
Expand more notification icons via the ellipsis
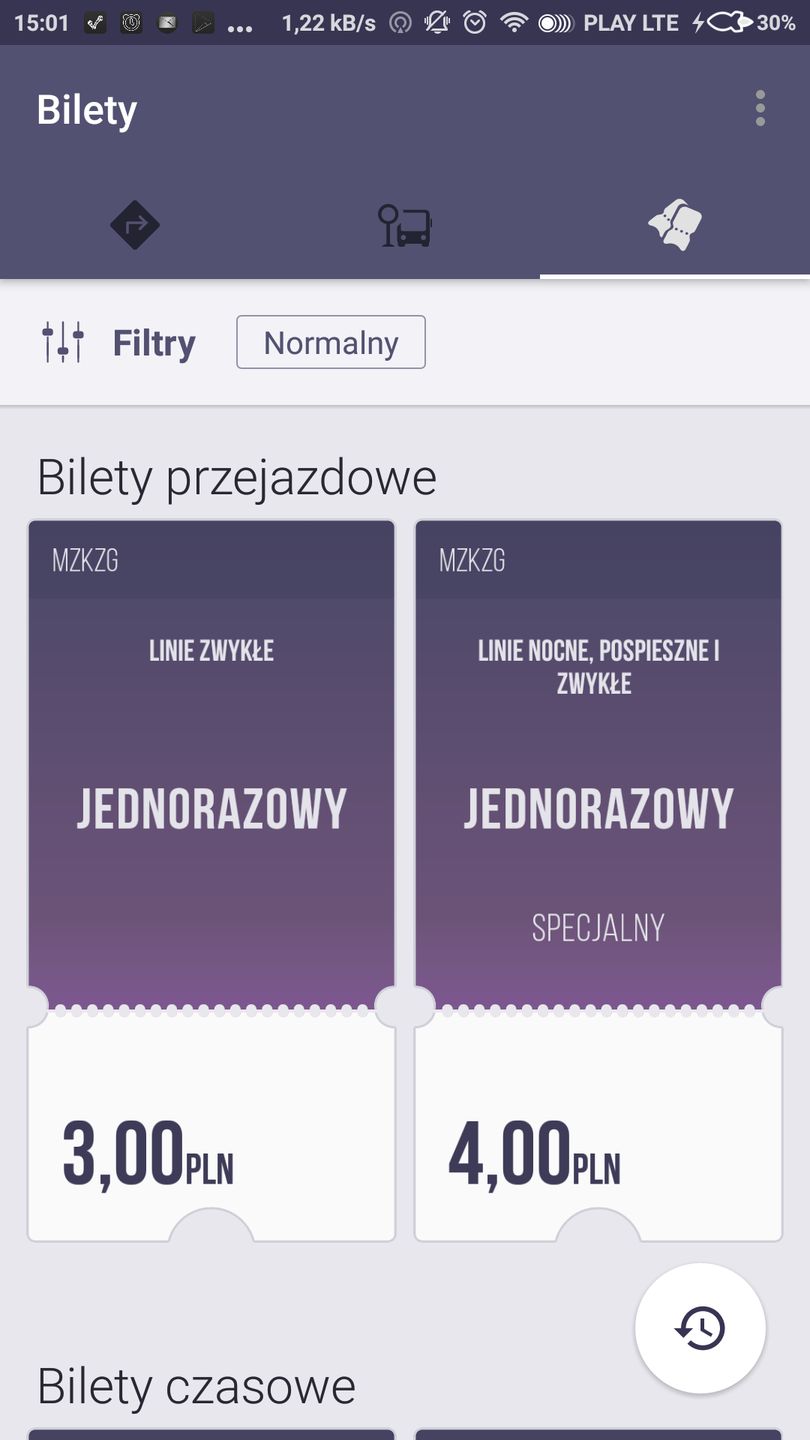pyautogui.click(x=240, y=28)
